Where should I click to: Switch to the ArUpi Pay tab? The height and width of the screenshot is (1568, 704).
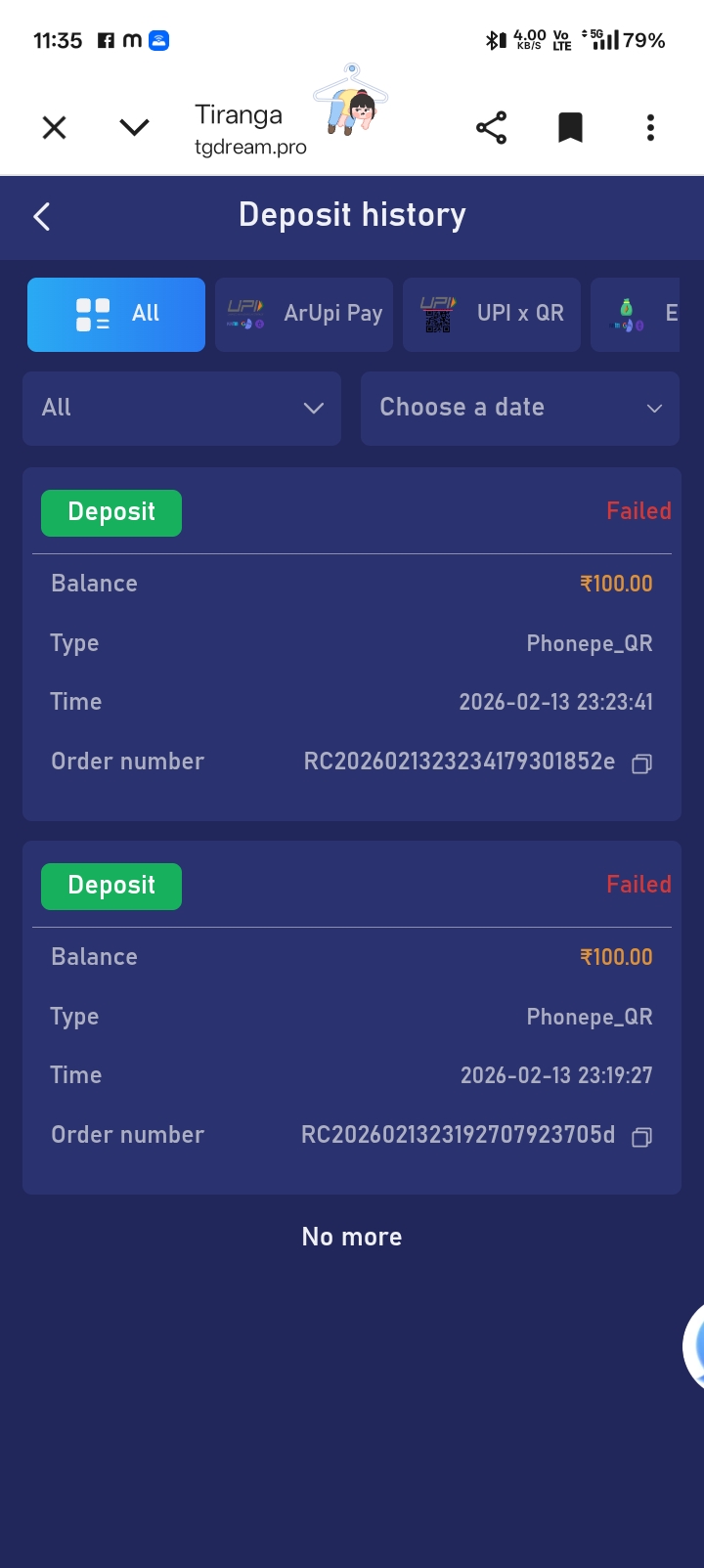[304, 314]
